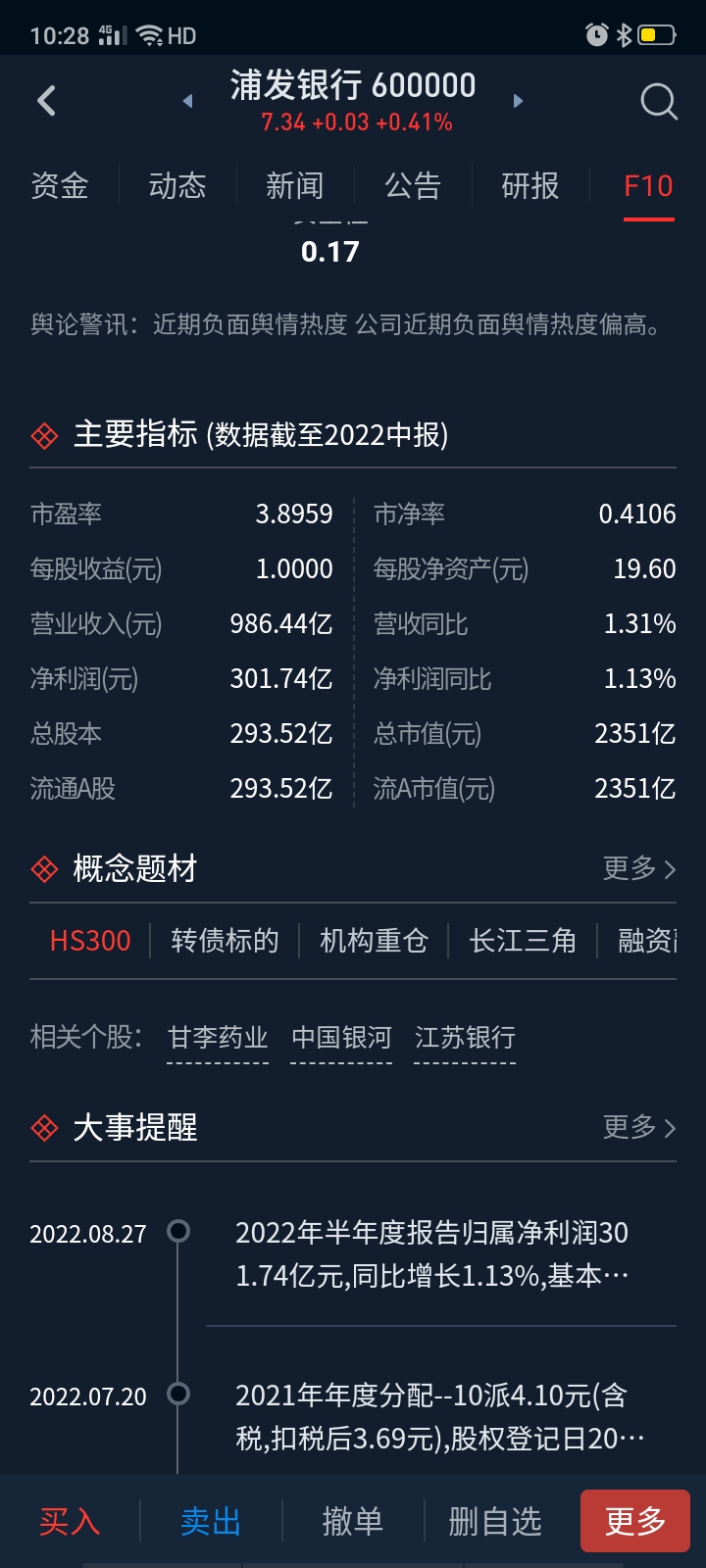Open related stock 中国银河
Viewport: 706px width, 1568px height.
click(x=341, y=1038)
